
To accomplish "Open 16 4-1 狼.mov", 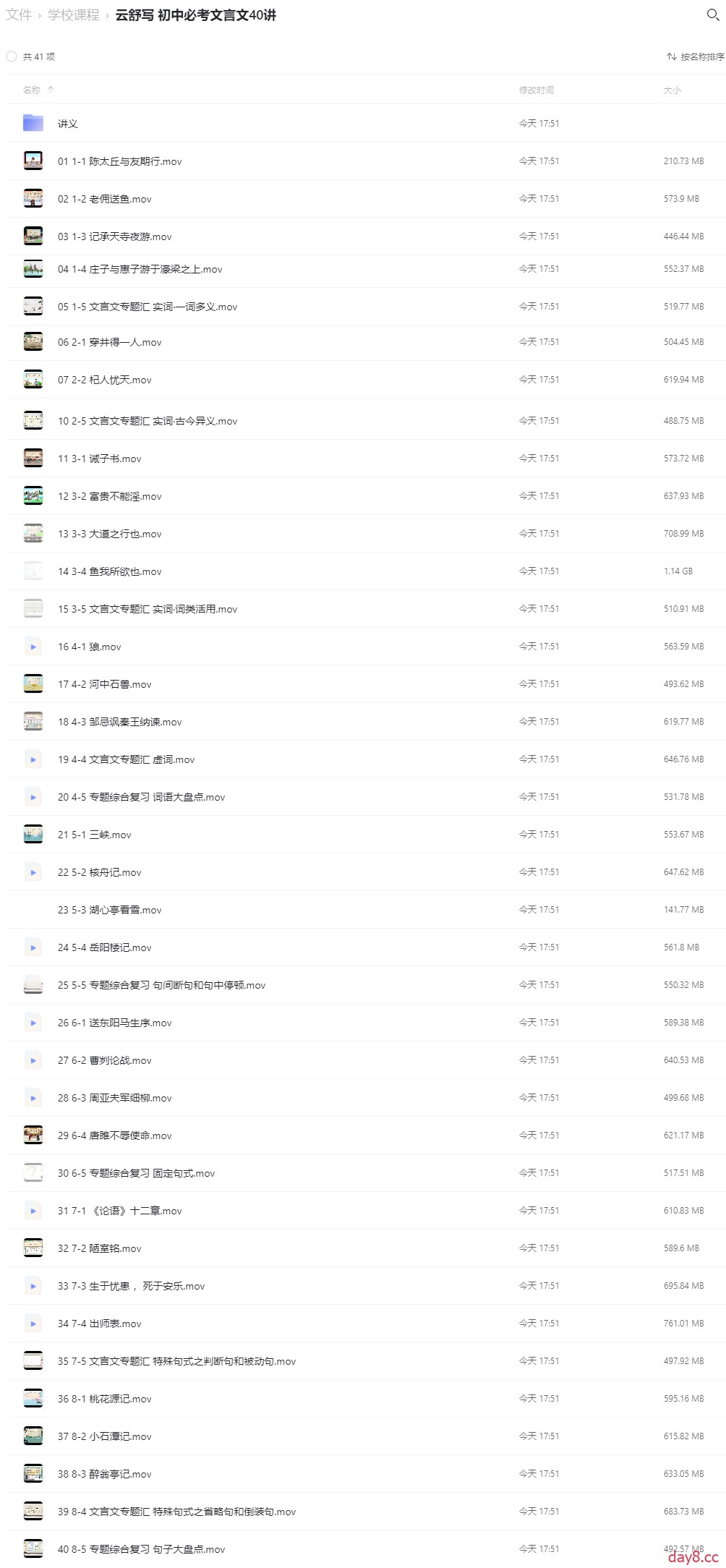I will click(89, 647).
